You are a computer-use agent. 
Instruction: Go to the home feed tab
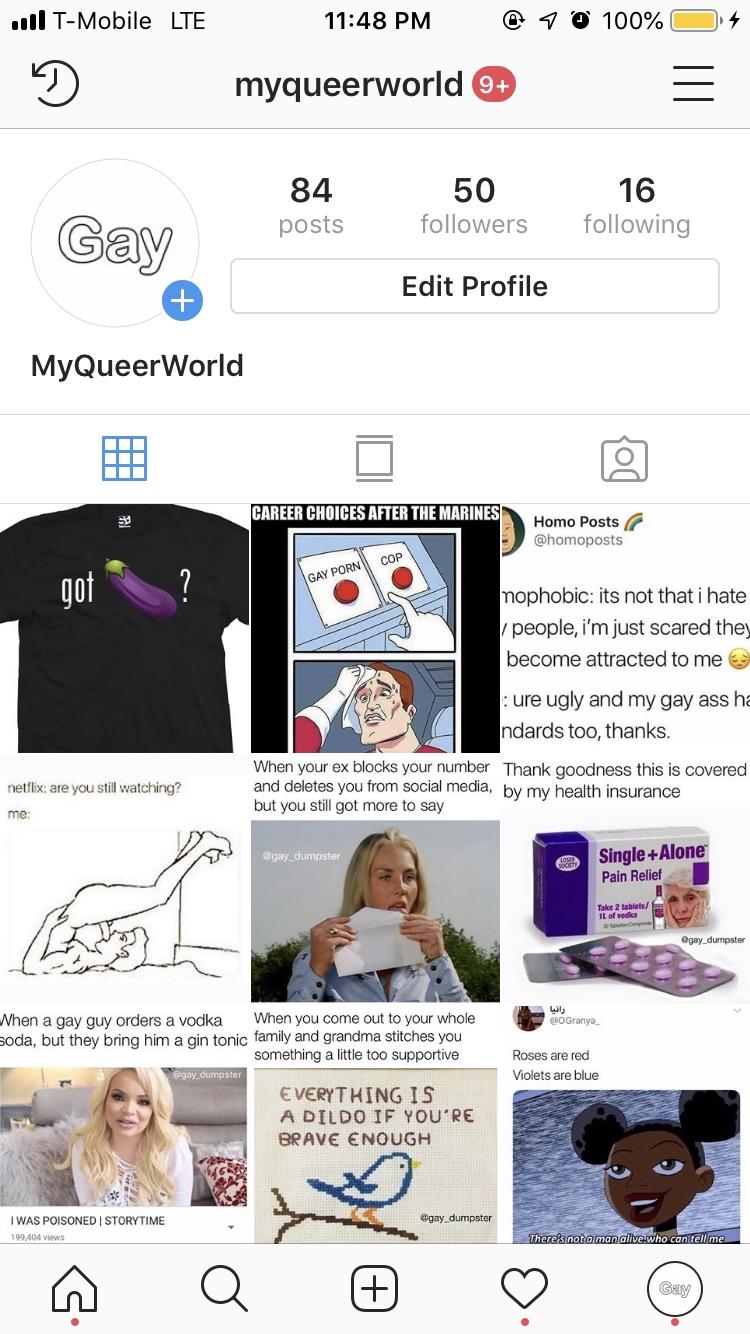click(75, 1288)
